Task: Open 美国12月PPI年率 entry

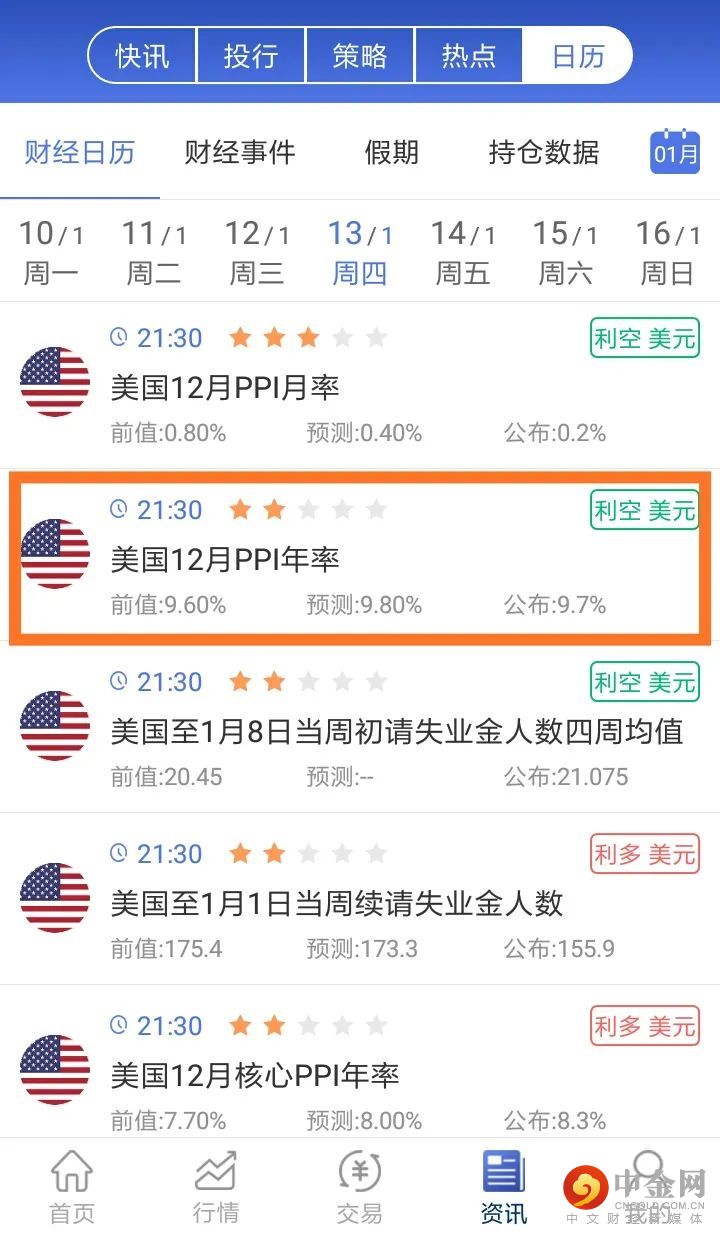Action: 360,558
